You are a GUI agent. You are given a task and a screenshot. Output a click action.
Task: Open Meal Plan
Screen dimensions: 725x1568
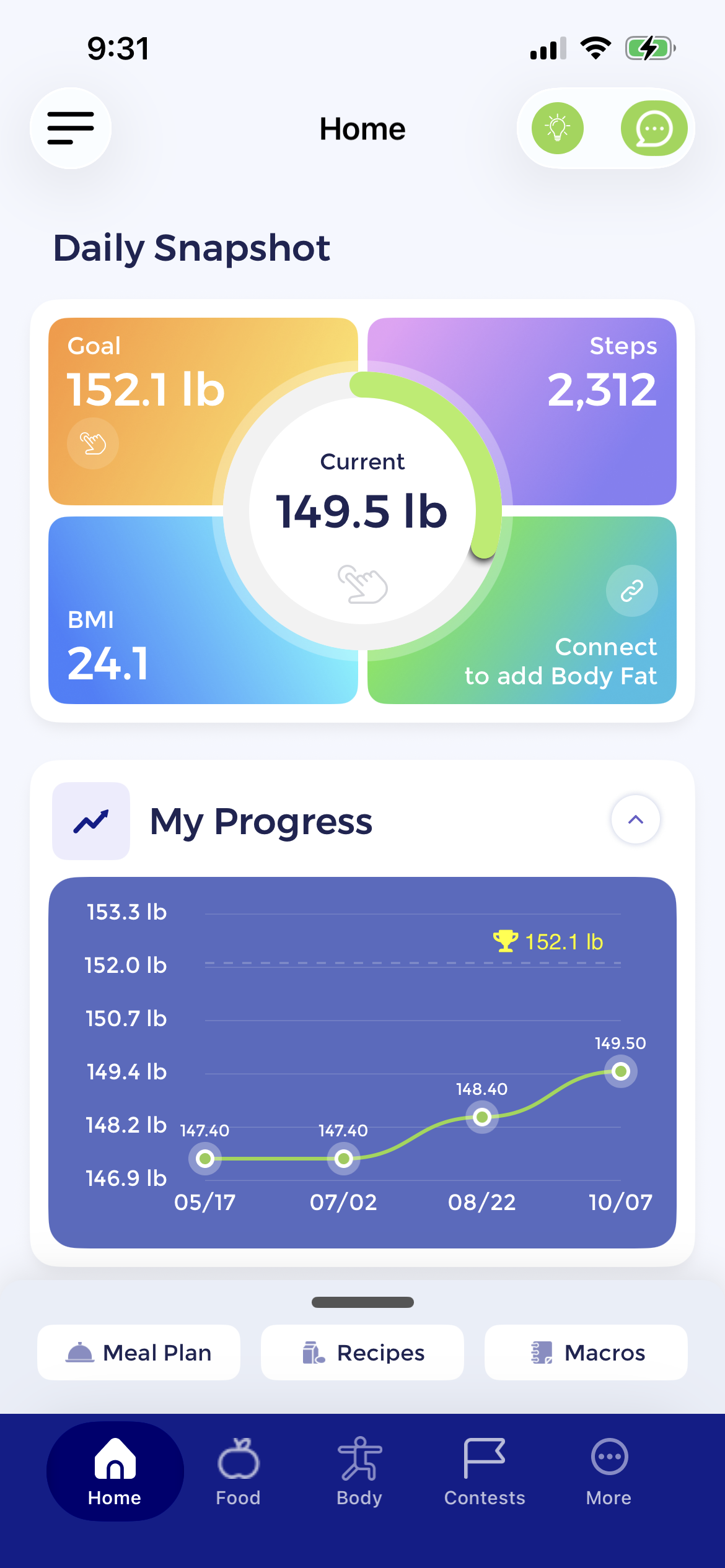[139, 1352]
